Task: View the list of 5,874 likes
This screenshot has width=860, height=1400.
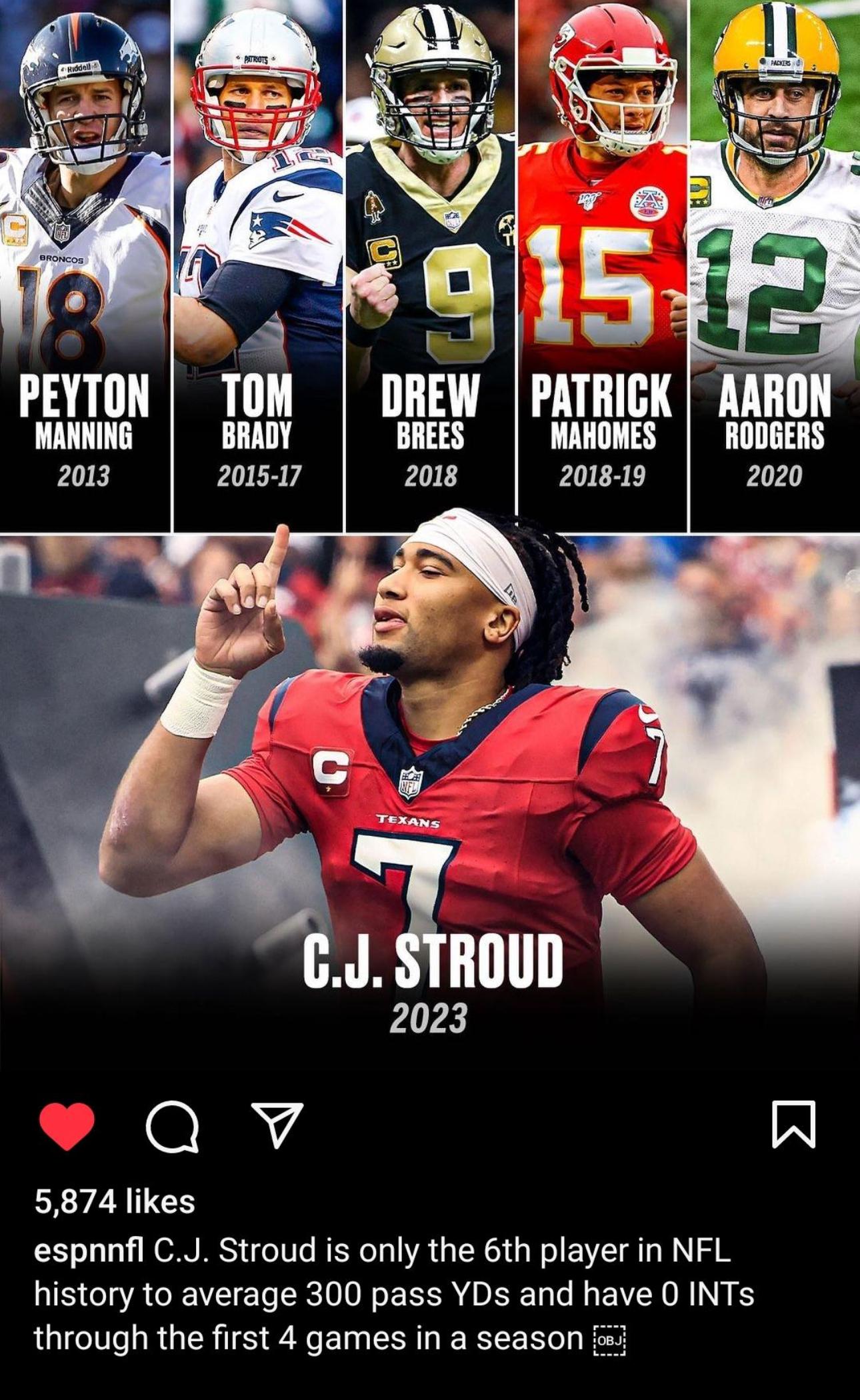Action: click(115, 1202)
